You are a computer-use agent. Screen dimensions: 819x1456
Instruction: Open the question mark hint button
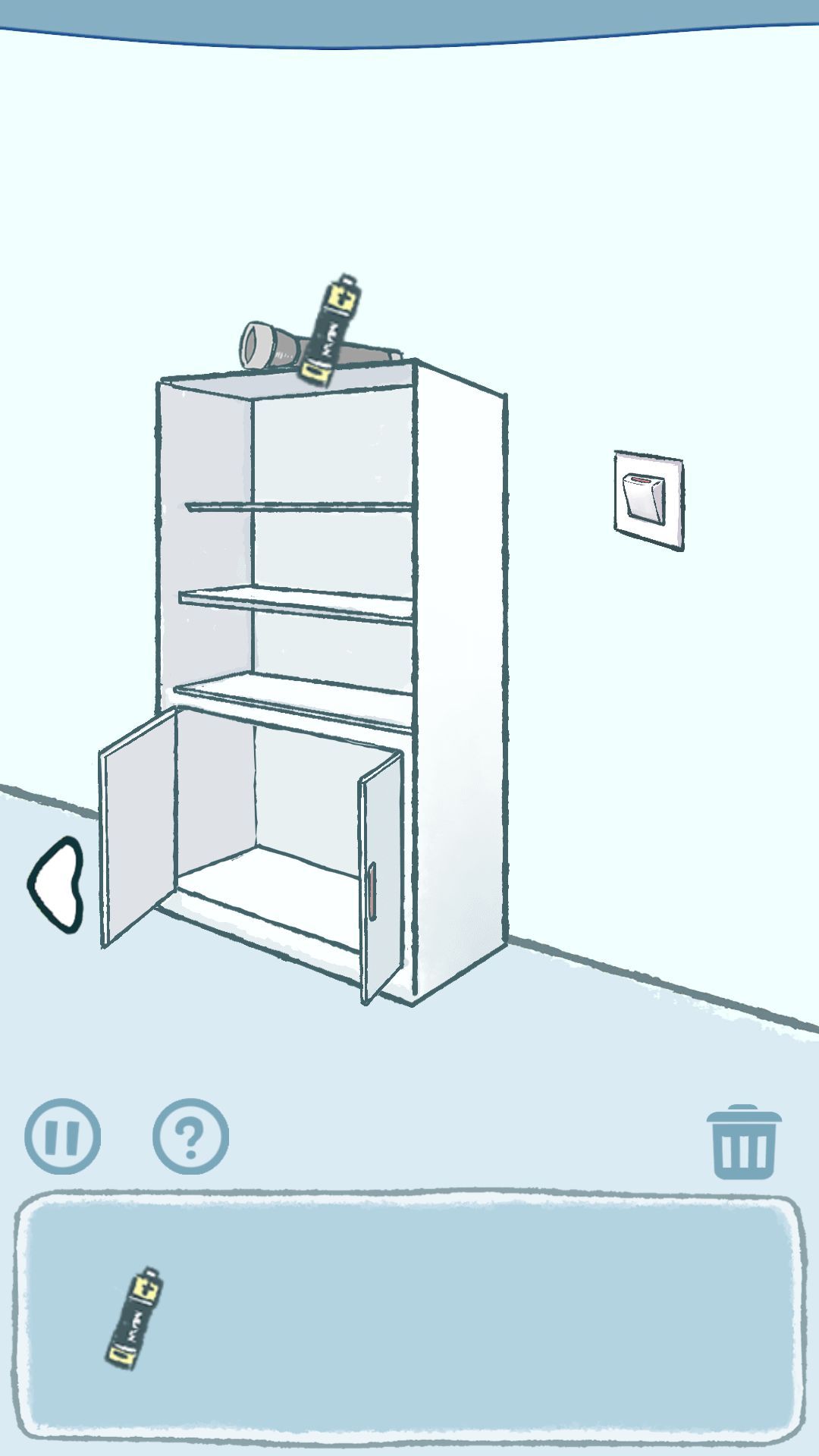(190, 1136)
